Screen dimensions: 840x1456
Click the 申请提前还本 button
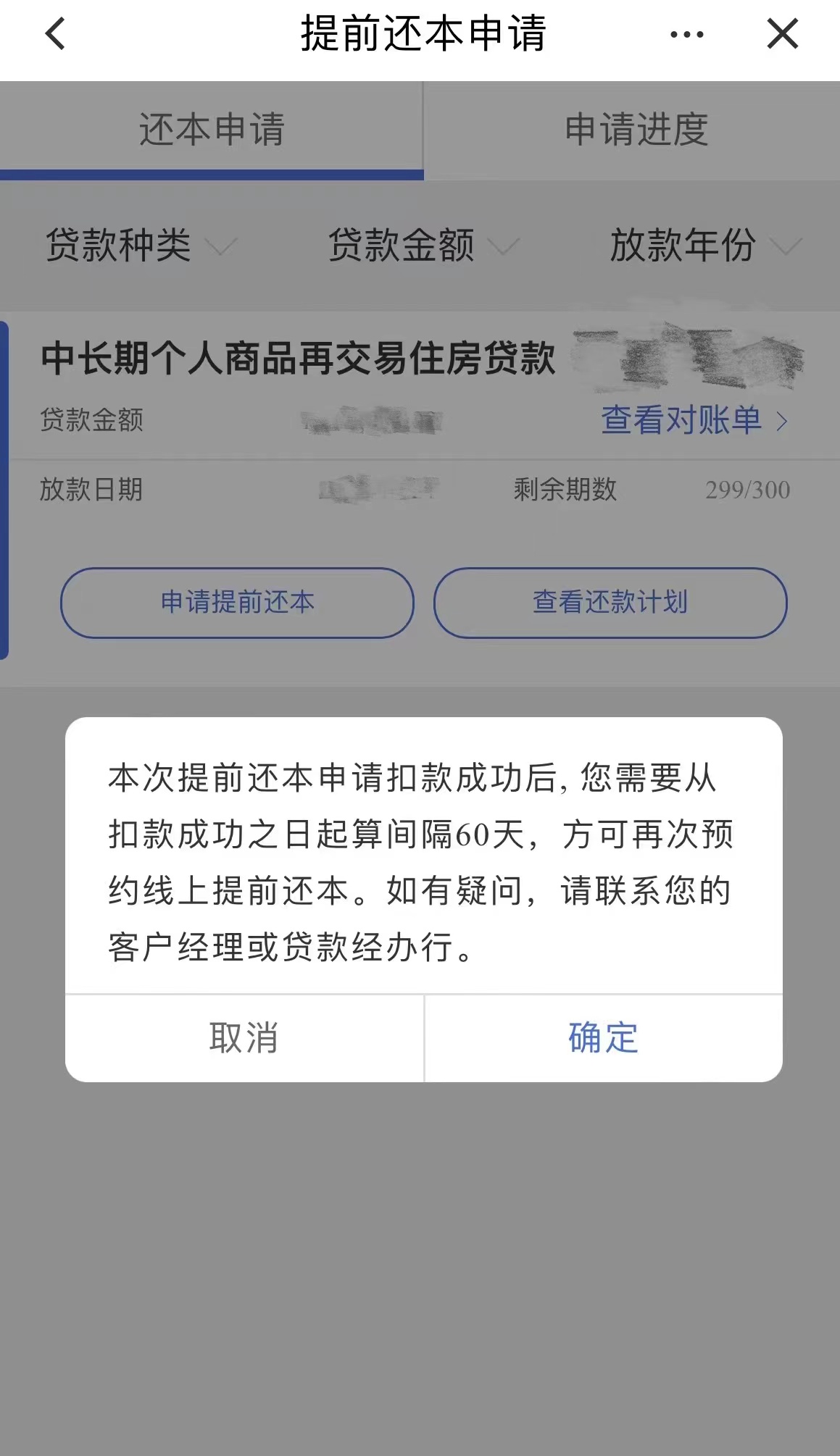coord(239,603)
